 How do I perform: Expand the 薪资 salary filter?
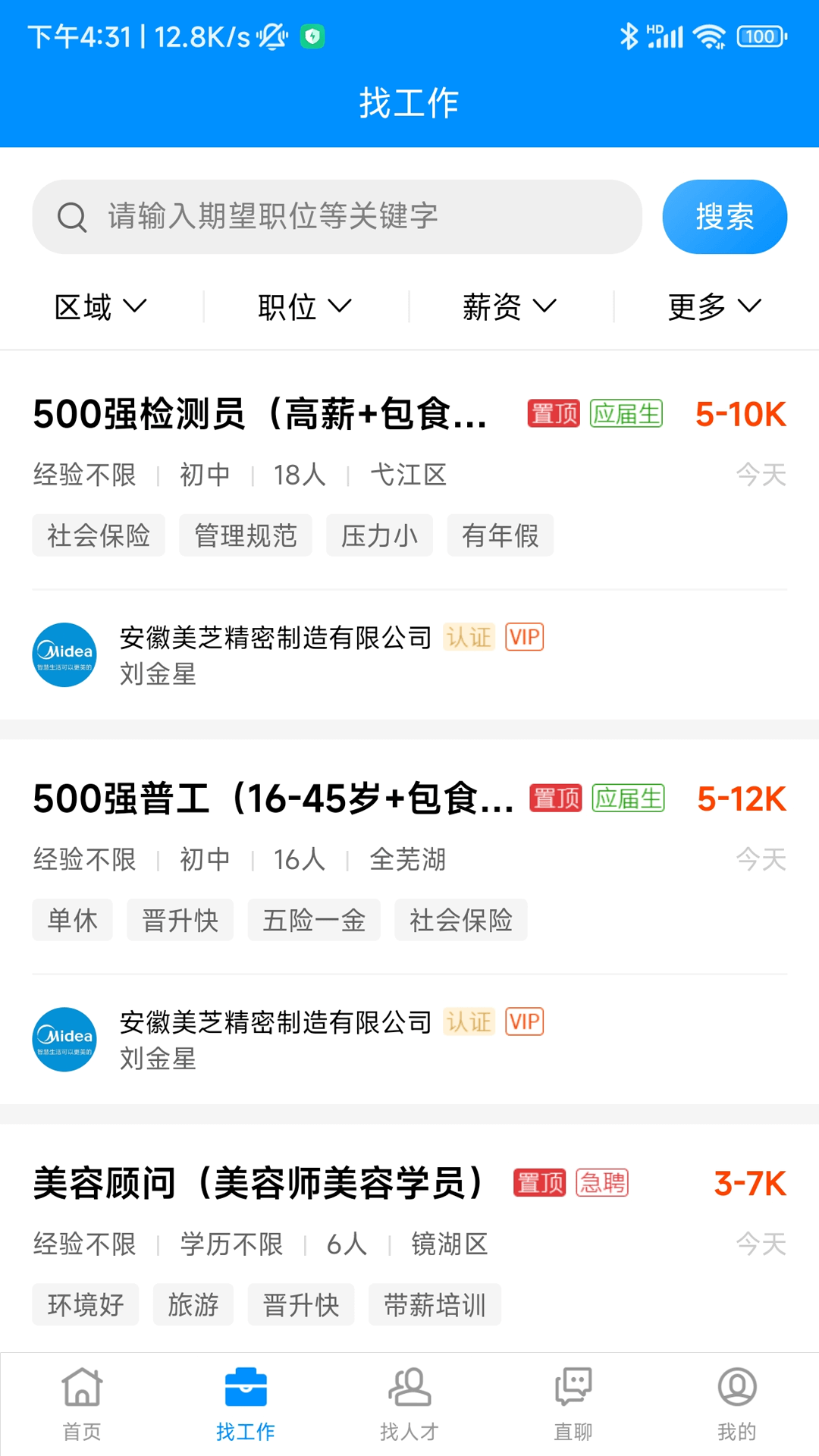pos(511,306)
